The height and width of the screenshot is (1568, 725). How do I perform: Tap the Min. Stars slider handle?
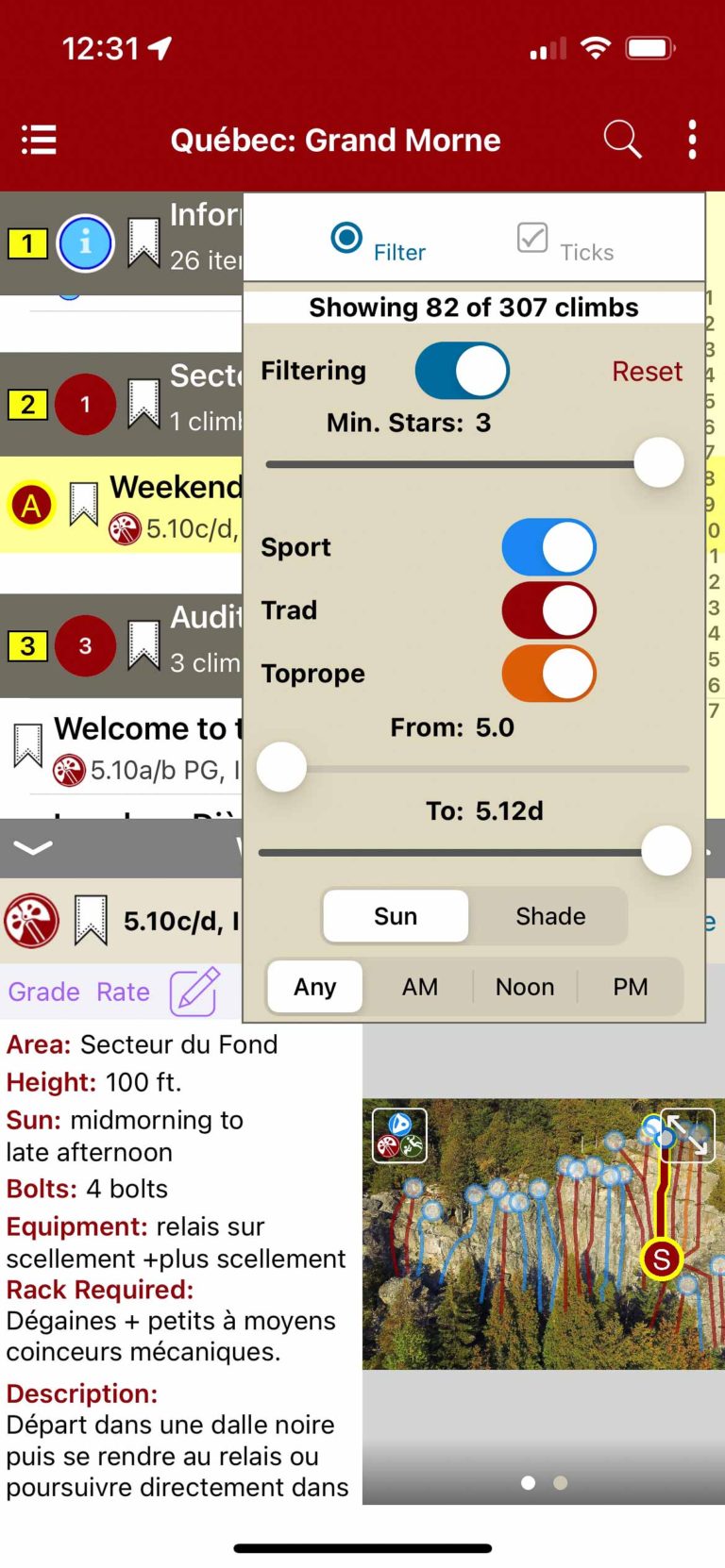click(658, 463)
